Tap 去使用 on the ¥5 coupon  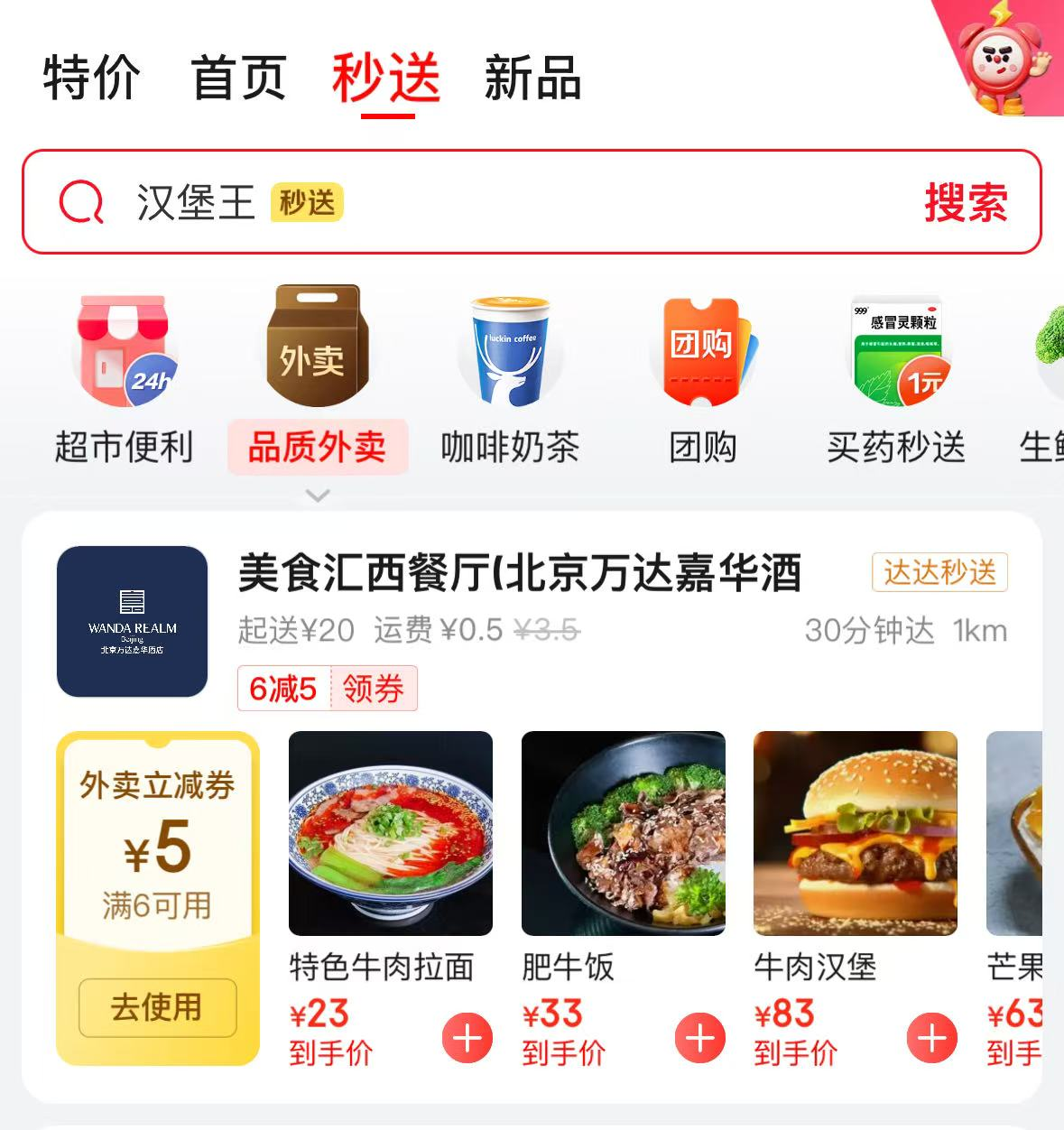point(156,1007)
